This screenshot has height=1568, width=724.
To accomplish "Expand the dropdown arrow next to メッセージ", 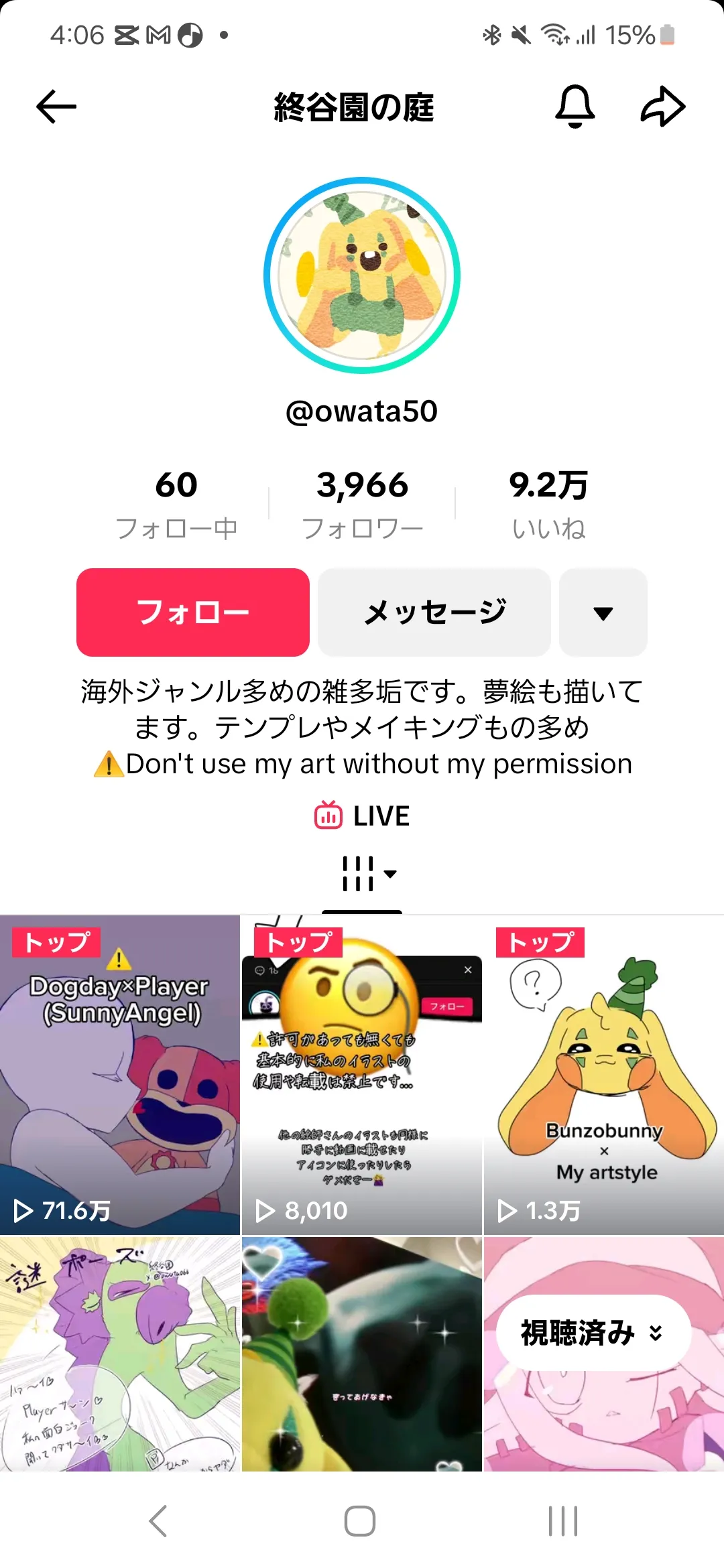I will click(603, 612).
